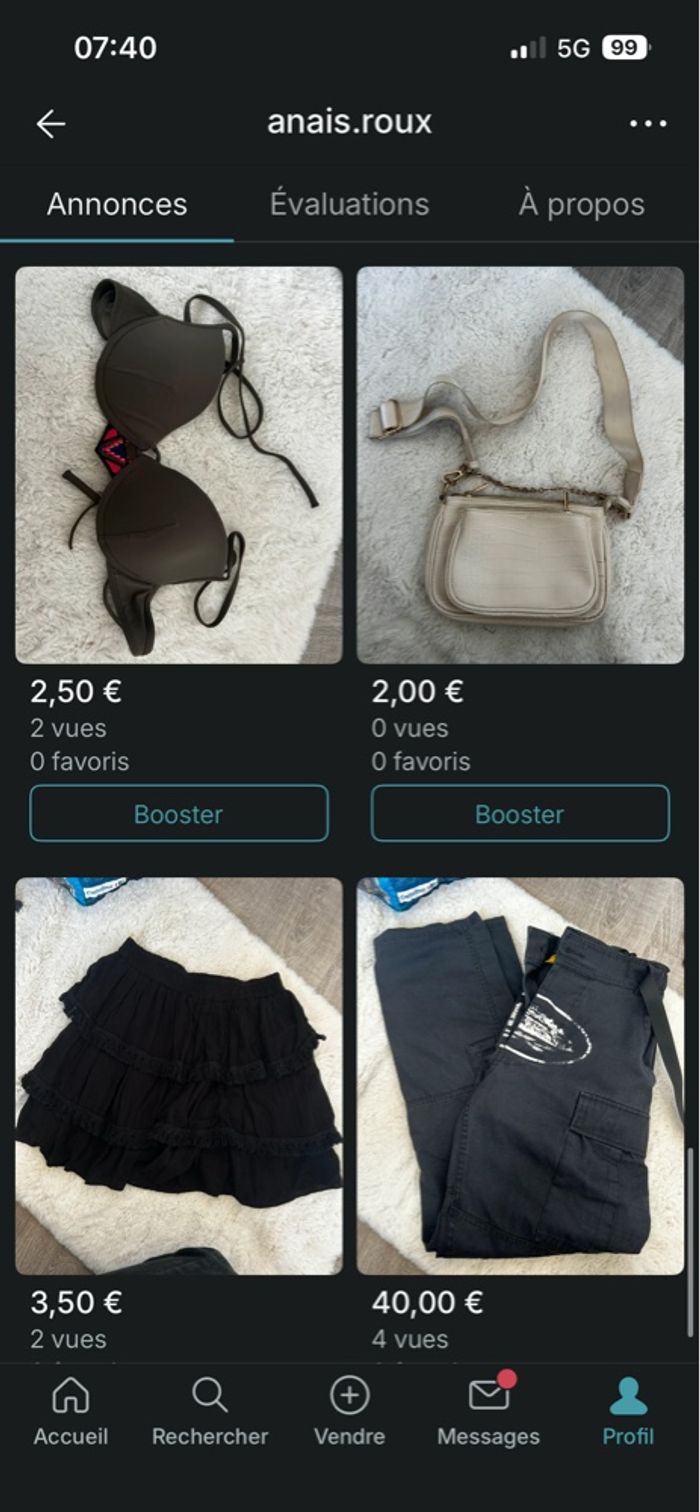
Task: Switch to the Profil tab
Action: pos(628,1410)
